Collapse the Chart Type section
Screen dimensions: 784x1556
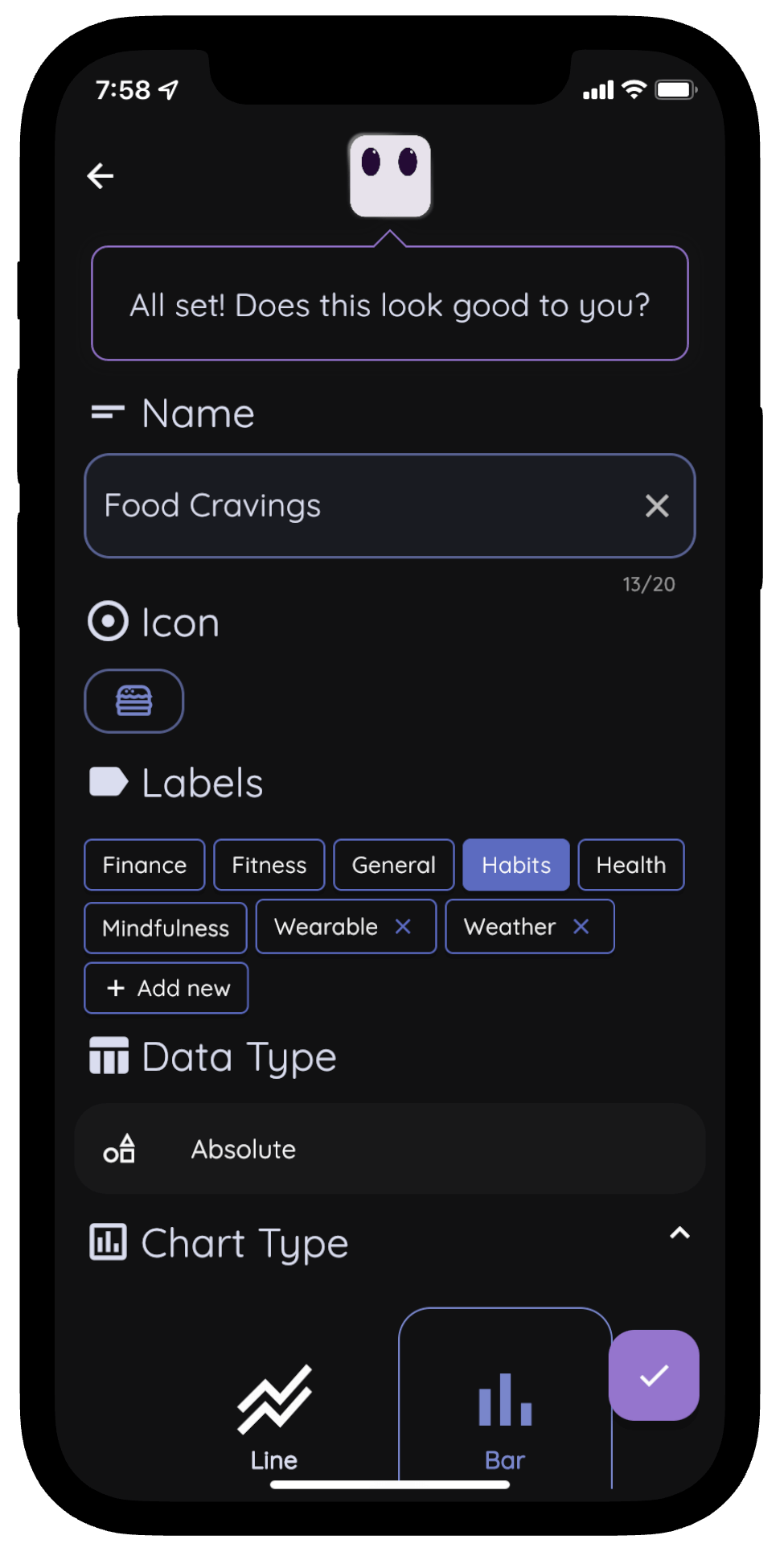[679, 1233]
